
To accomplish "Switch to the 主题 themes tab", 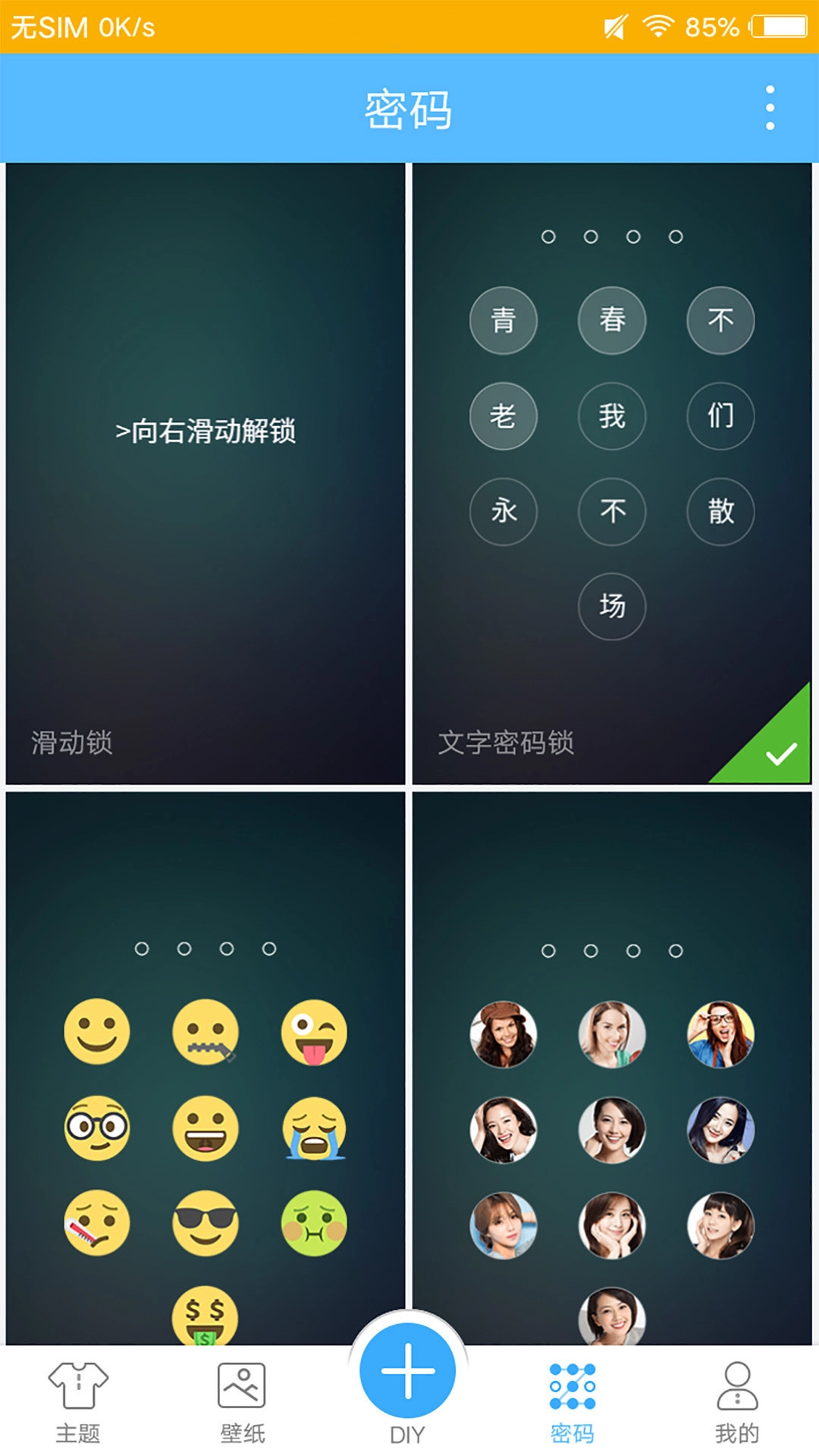I will (x=78, y=1402).
